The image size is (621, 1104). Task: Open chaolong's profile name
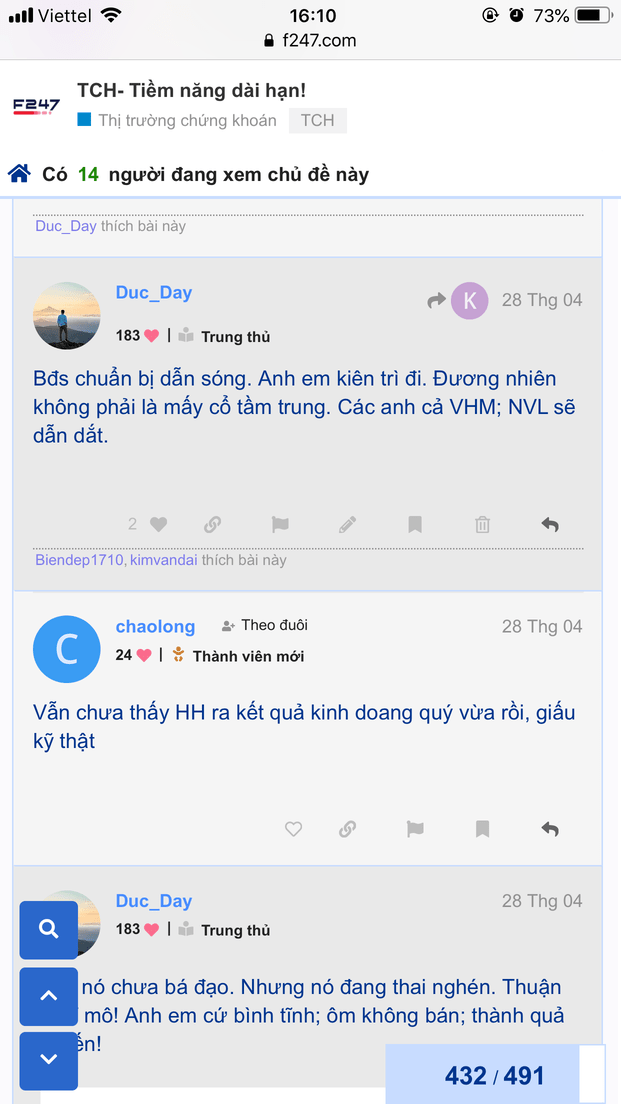[155, 627]
